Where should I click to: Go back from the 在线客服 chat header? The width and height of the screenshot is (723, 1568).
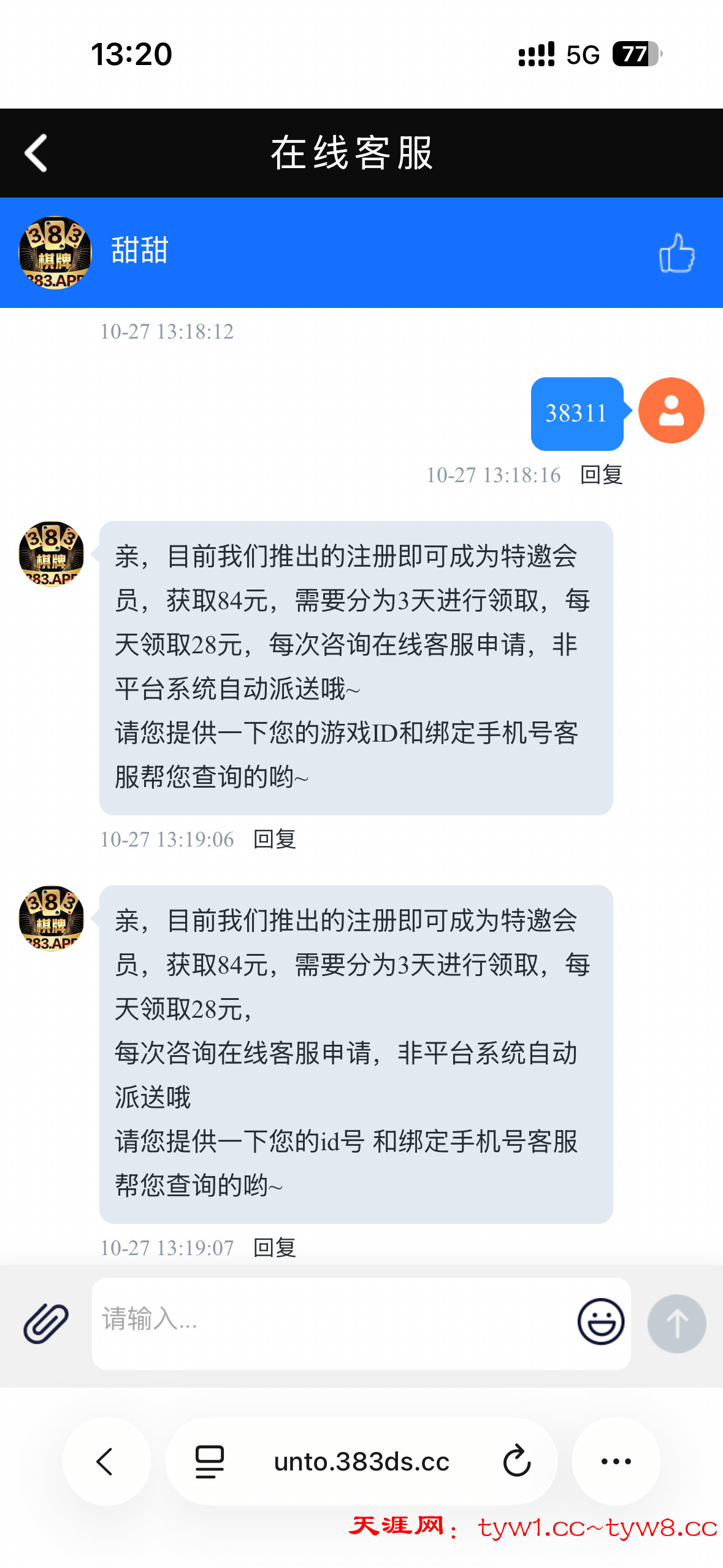coord(36,153)
